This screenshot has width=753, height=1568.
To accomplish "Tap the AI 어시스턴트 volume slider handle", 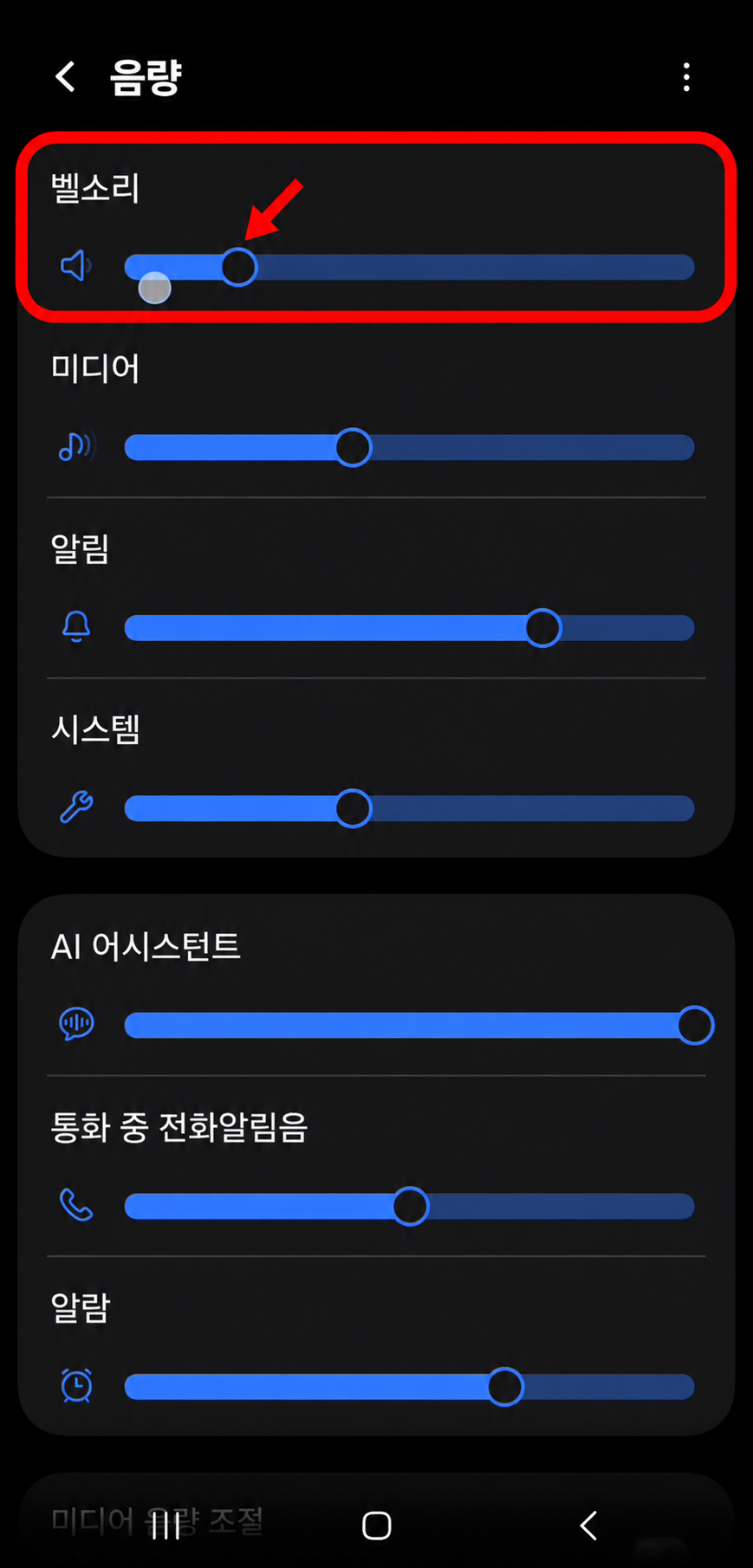I will [x=695, y=1026].
